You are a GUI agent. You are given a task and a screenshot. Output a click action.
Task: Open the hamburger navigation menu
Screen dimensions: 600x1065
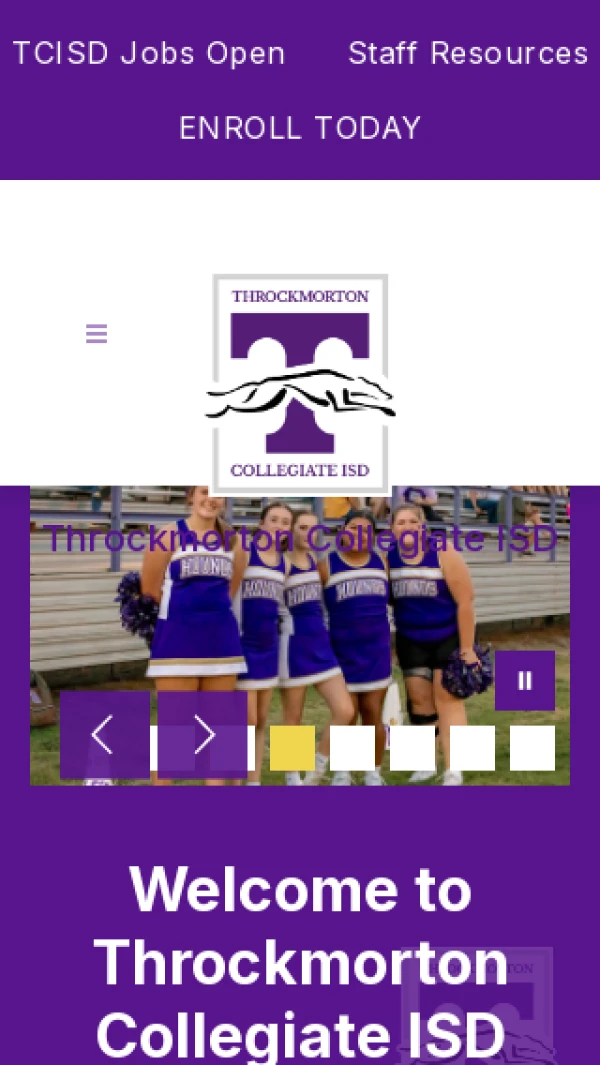click(96, 334)
